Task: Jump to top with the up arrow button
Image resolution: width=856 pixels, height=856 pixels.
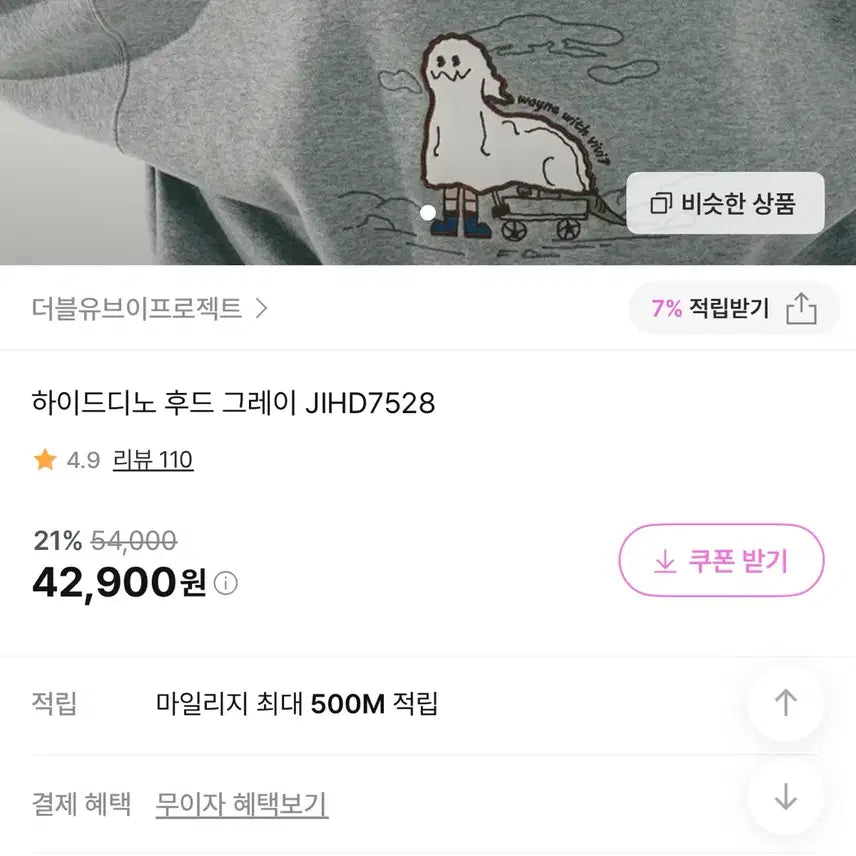Action: pyautogui.click(x=785, y=702)
